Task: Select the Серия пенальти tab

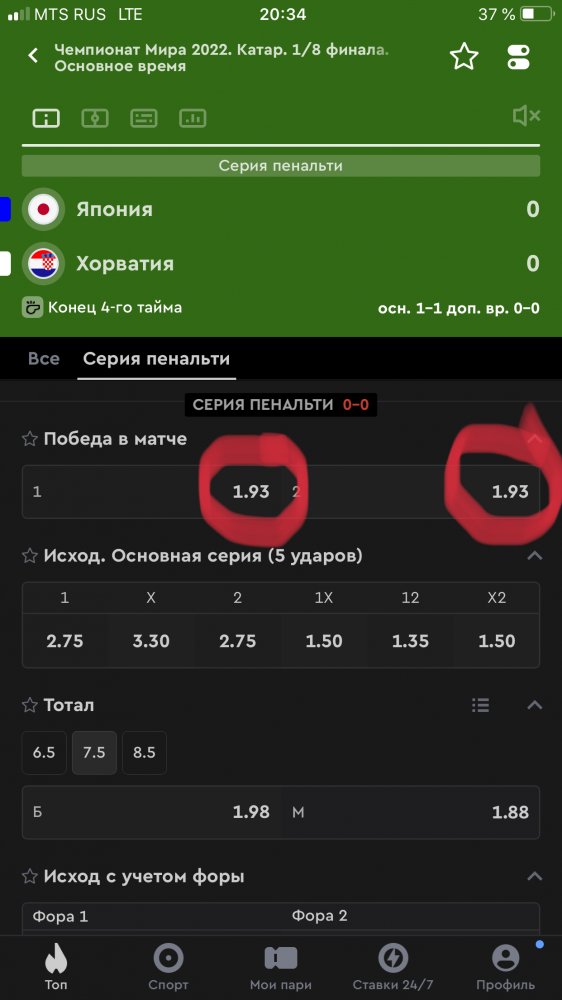Action: coord(156,359)
